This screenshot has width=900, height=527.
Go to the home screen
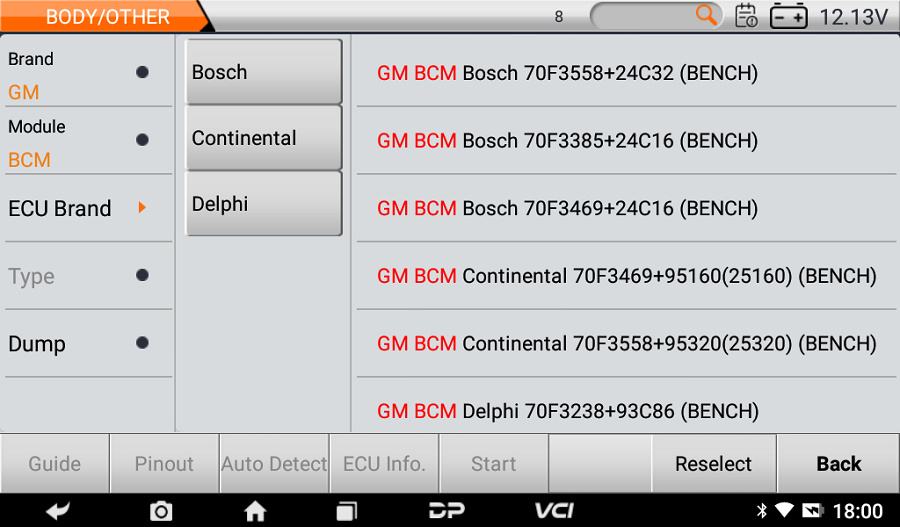255,511
